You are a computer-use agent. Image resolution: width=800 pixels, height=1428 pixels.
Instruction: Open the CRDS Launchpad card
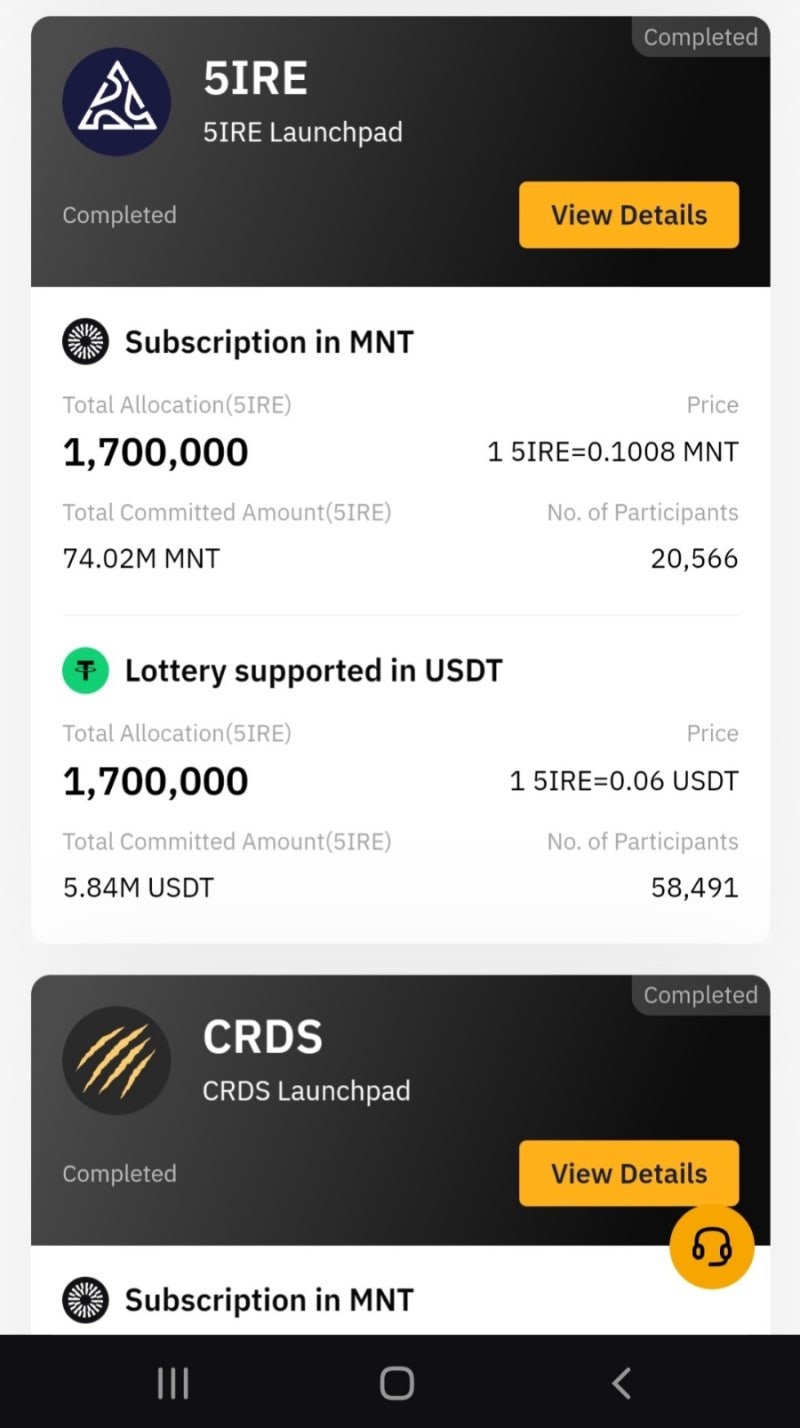(x=306, y=1062)
